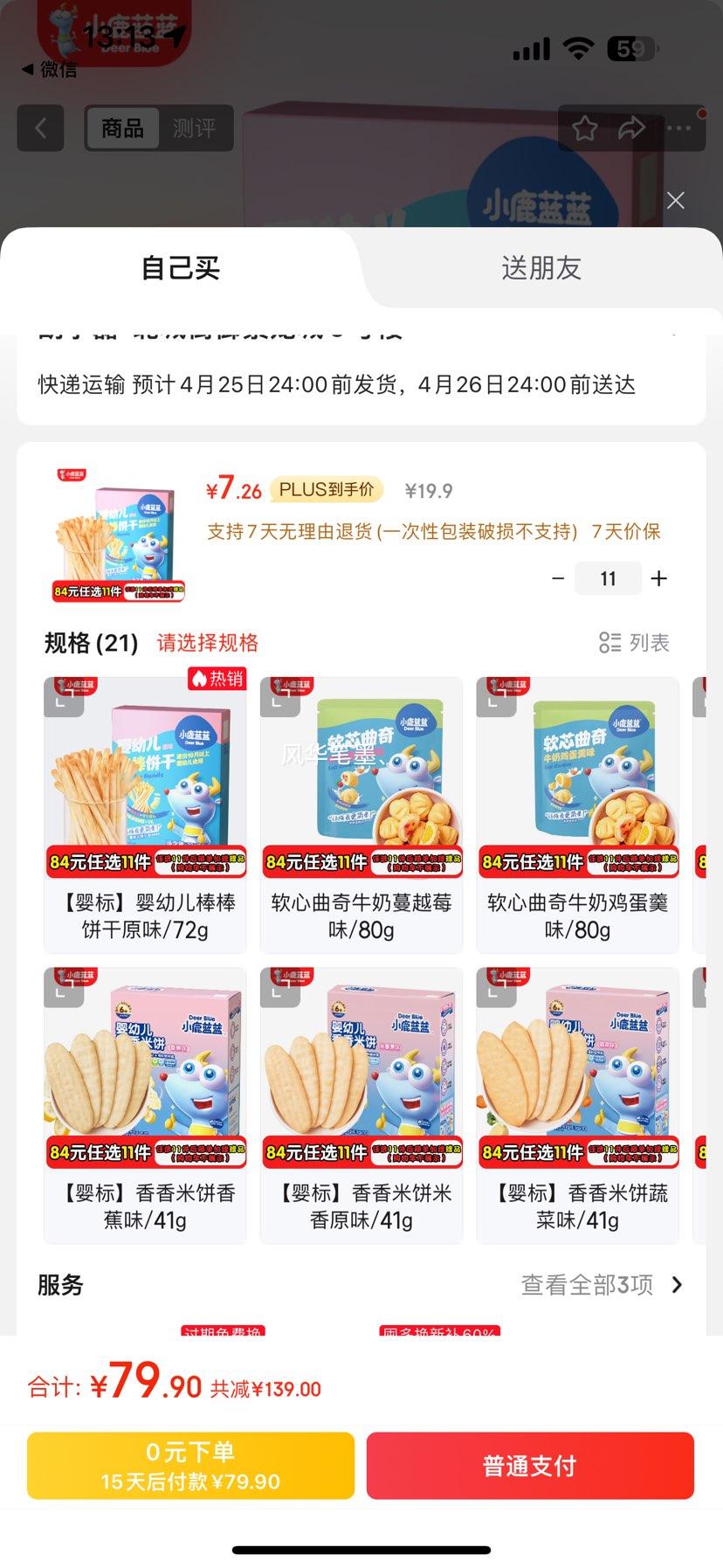
Task: Close the purchase panel with the X
Action: tap(675, 200)
